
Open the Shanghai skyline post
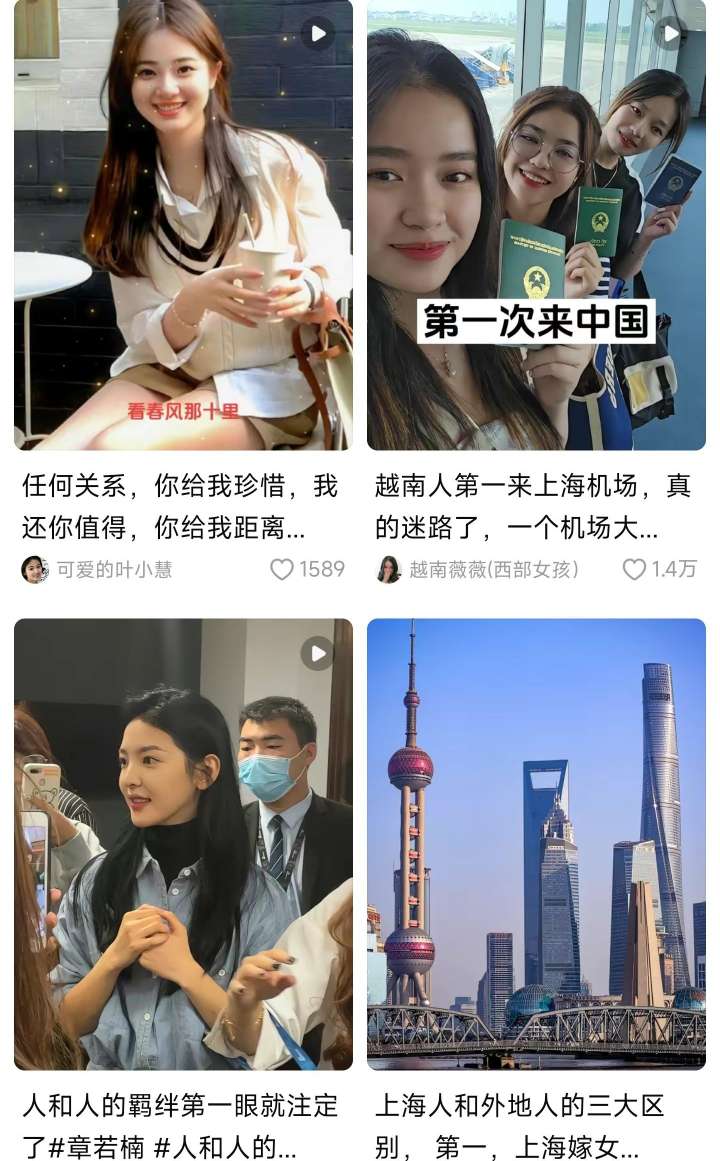coord(536,843)
